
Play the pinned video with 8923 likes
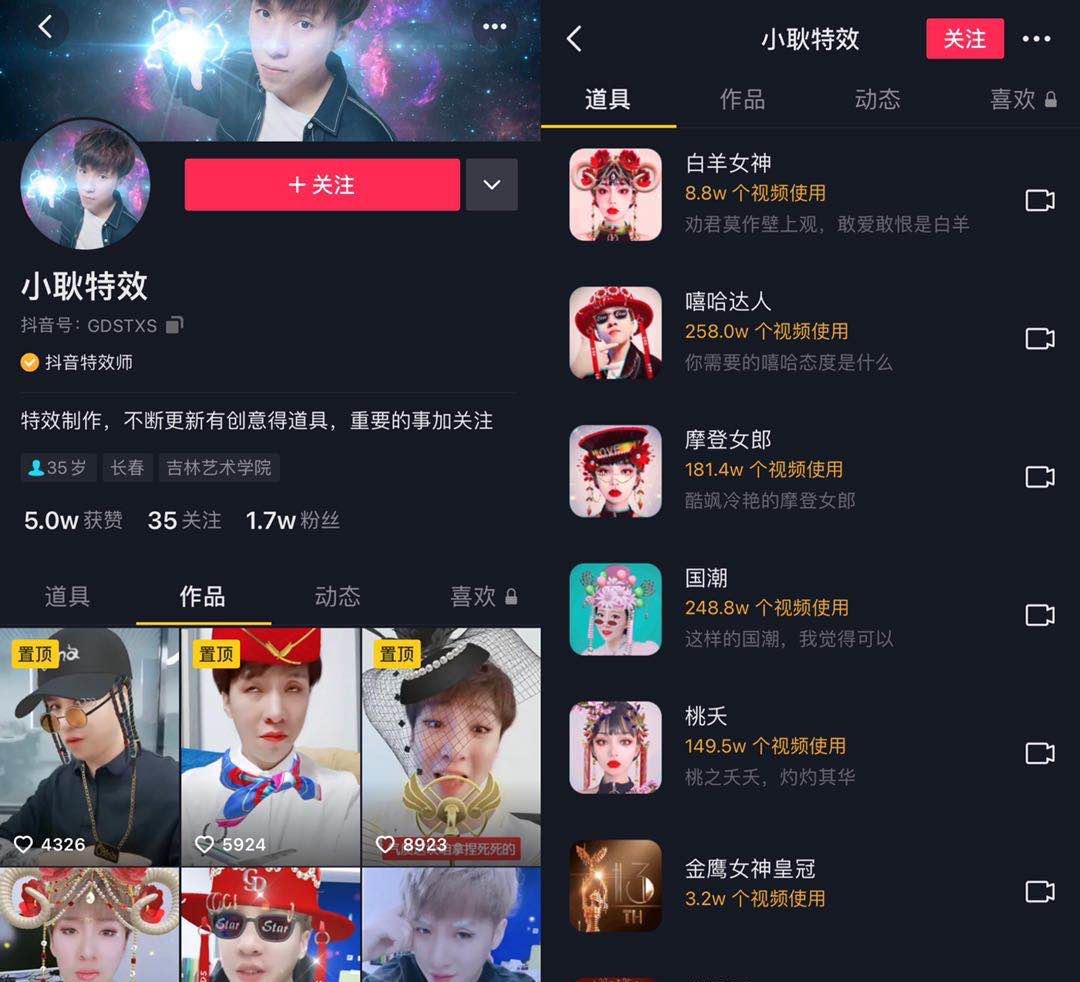click(451, 746)
